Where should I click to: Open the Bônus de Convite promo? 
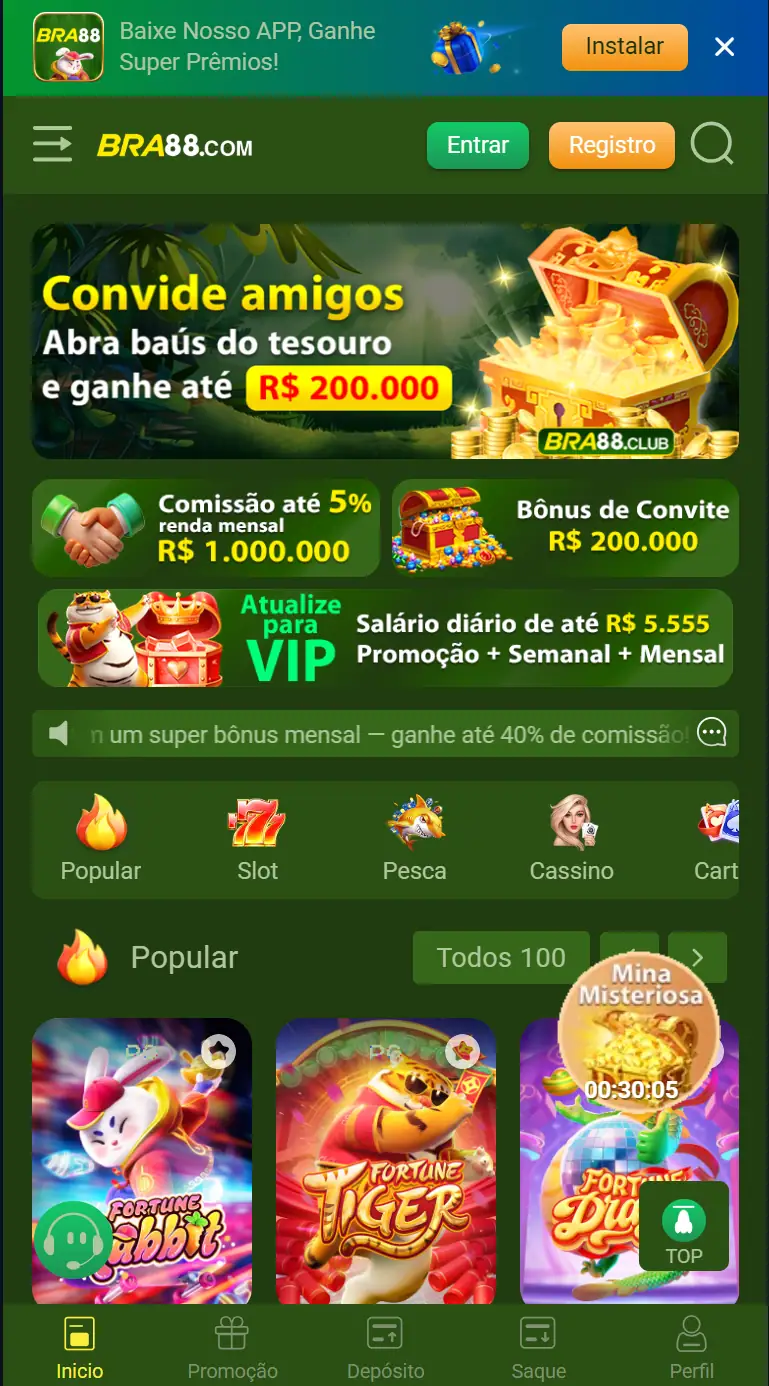[565, 528]
